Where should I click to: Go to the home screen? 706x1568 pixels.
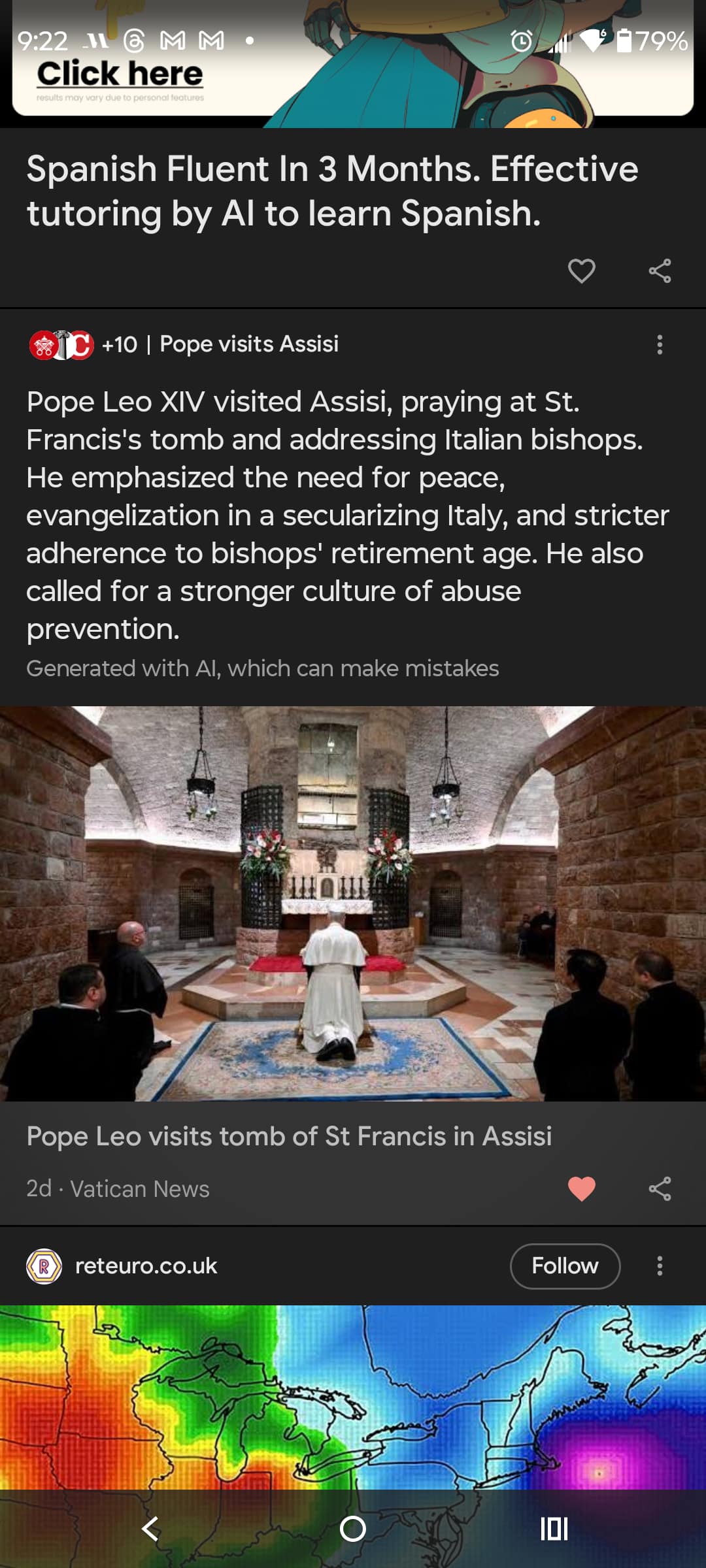tap(353, 1528)
